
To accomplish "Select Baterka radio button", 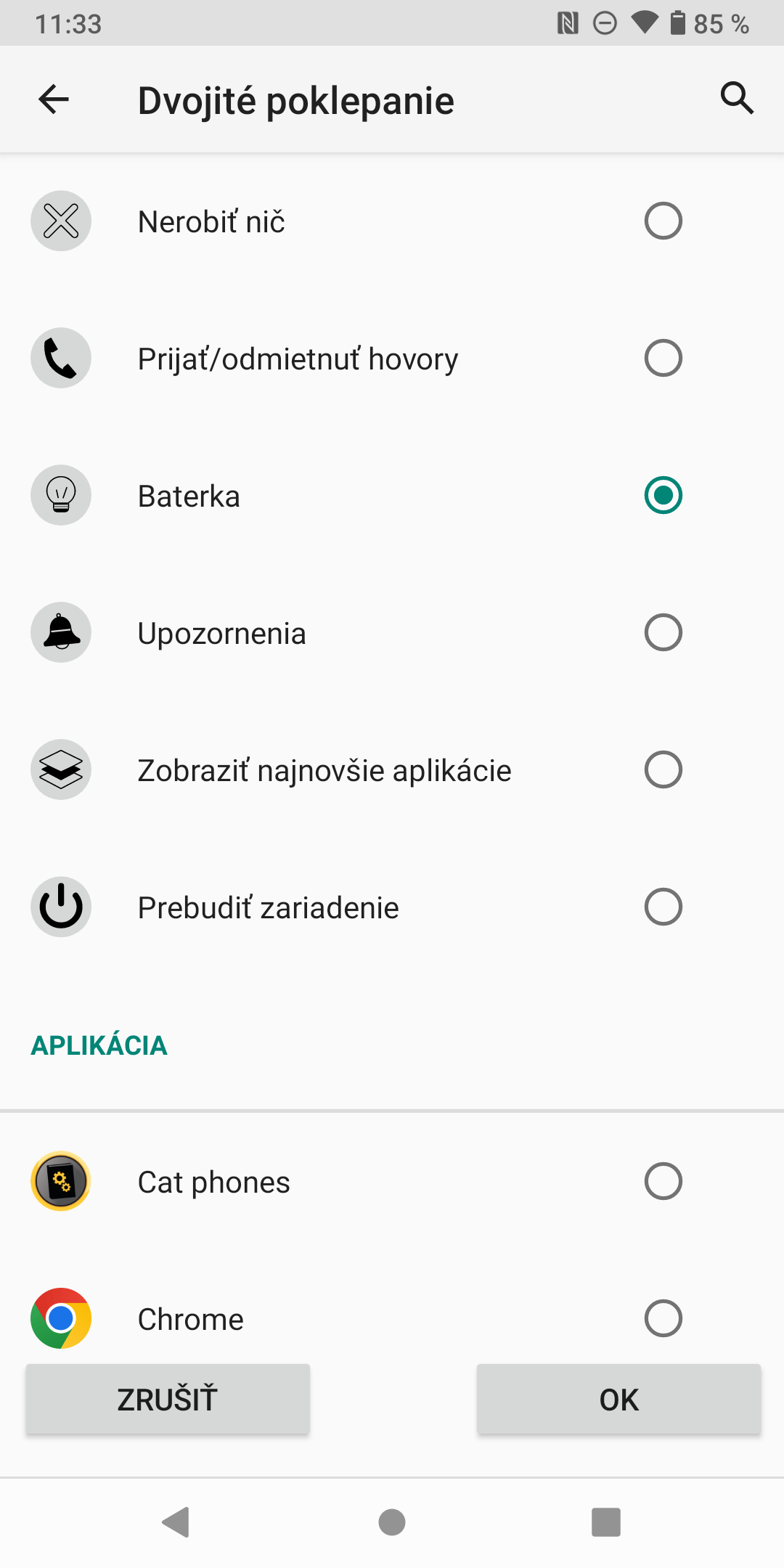I will 663,496.
